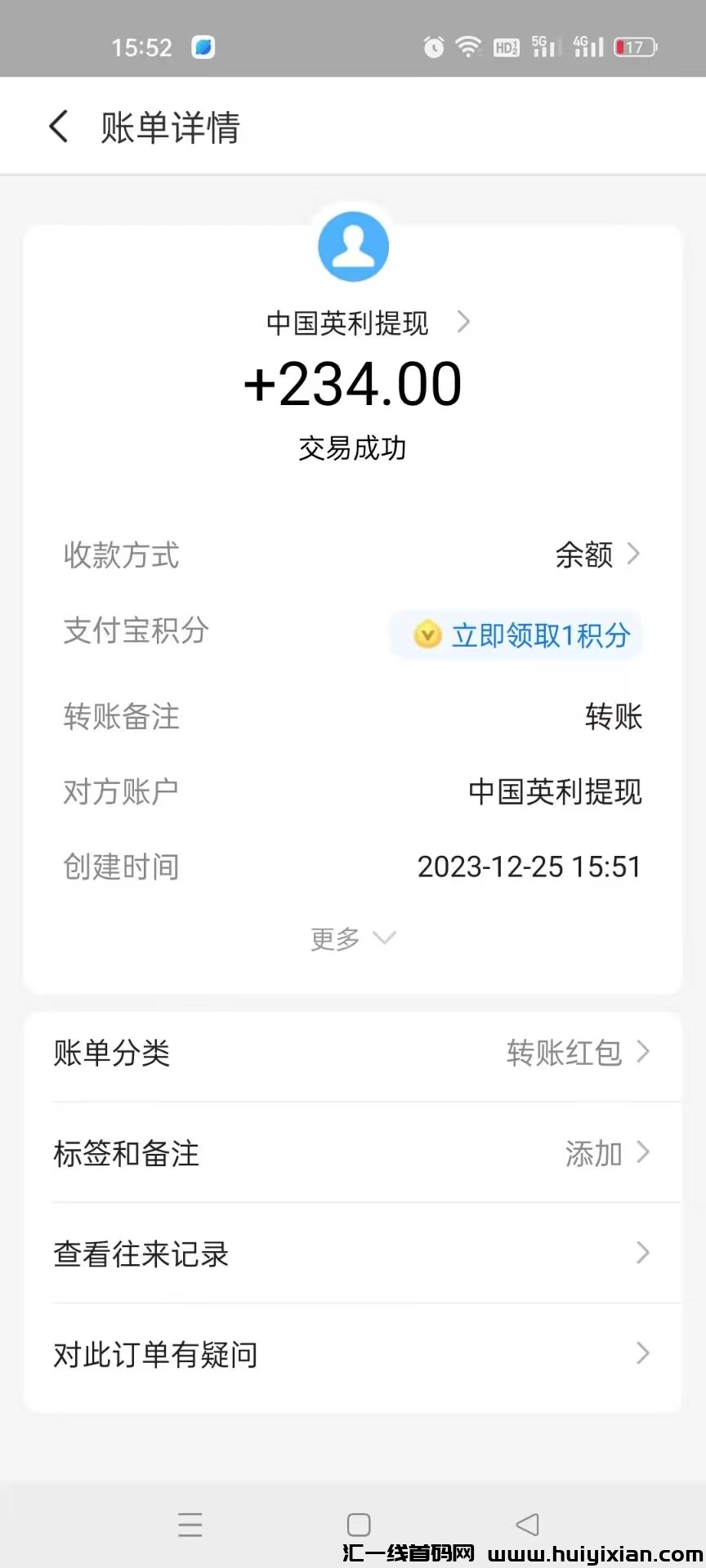Screen dimensions: 706x1568
Task: Open 收款方式 details via its chevron
Action: [633, 555]
